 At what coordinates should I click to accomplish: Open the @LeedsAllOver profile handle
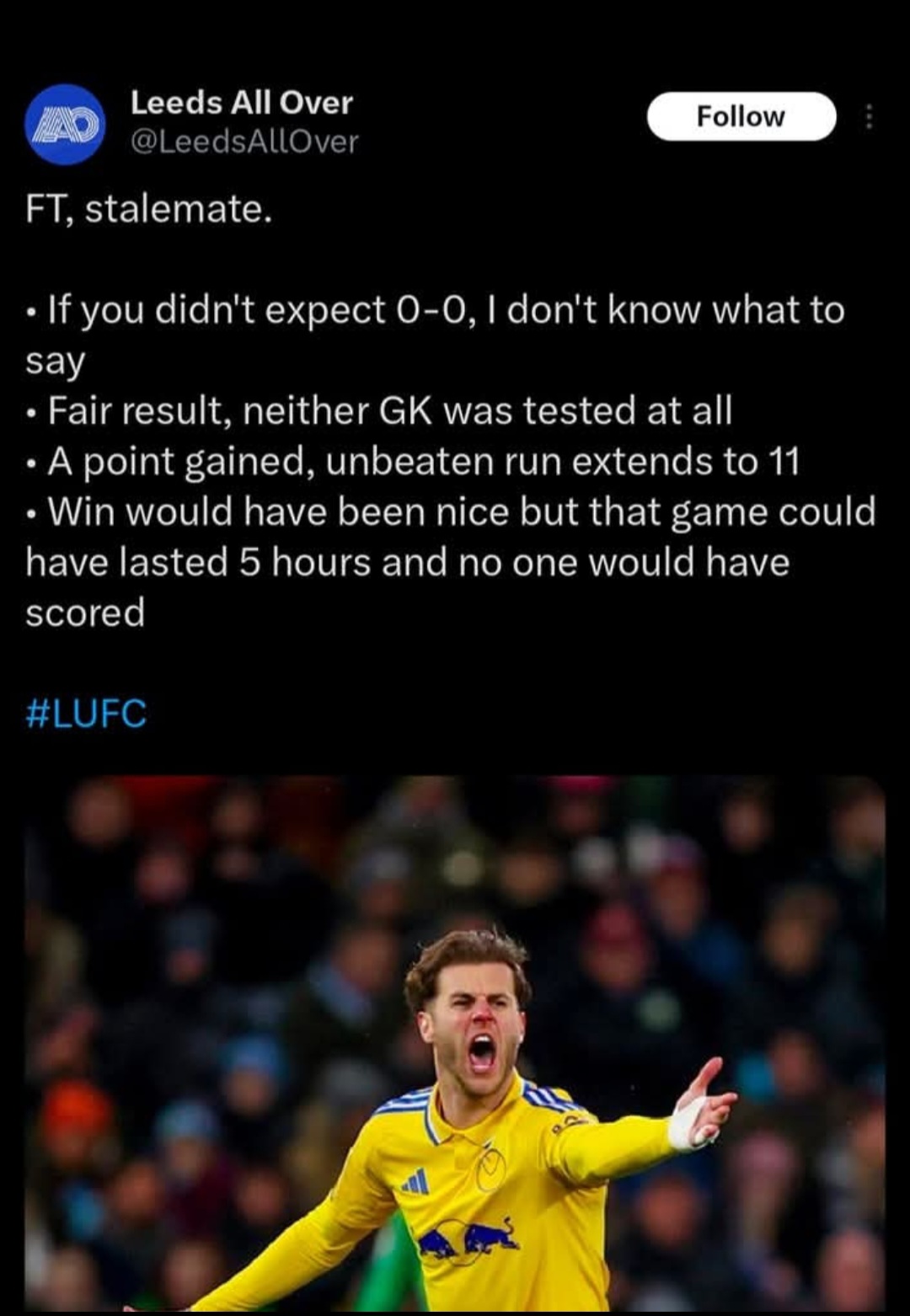244,142
